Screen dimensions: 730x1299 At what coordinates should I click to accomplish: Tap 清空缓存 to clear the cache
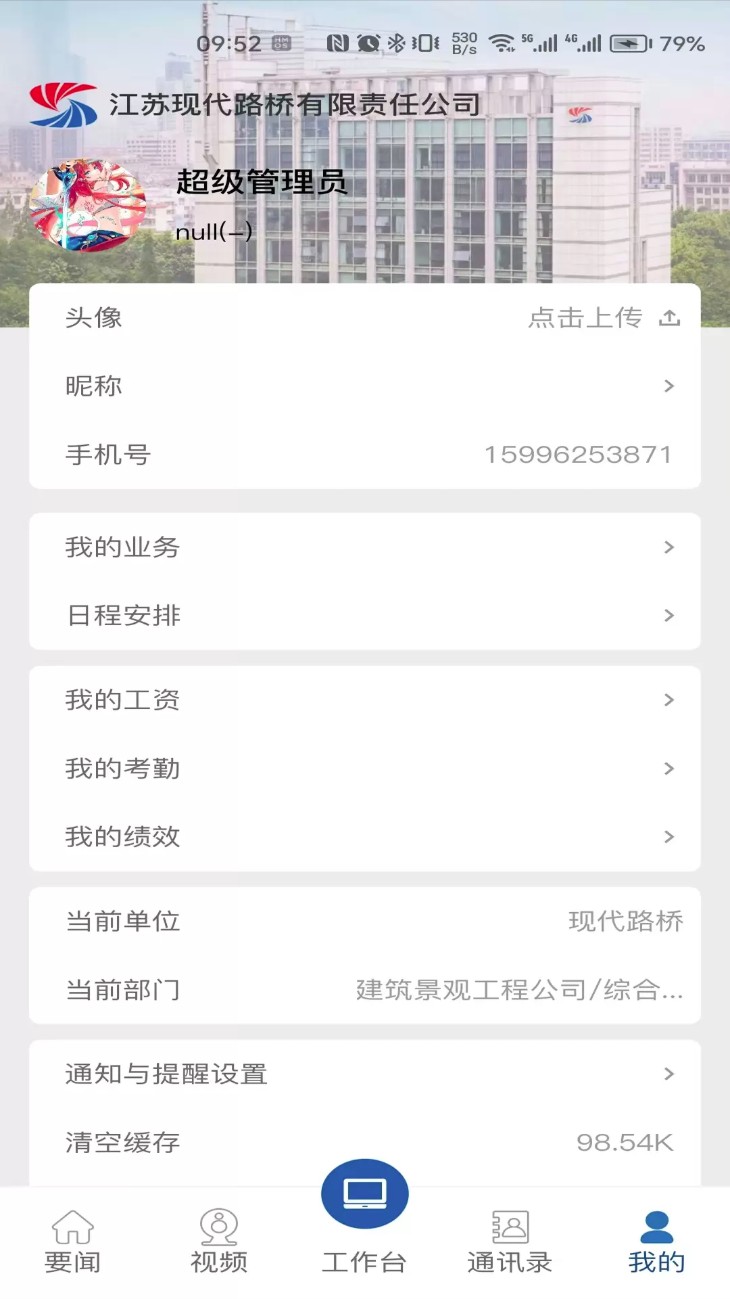point(119,1143)
